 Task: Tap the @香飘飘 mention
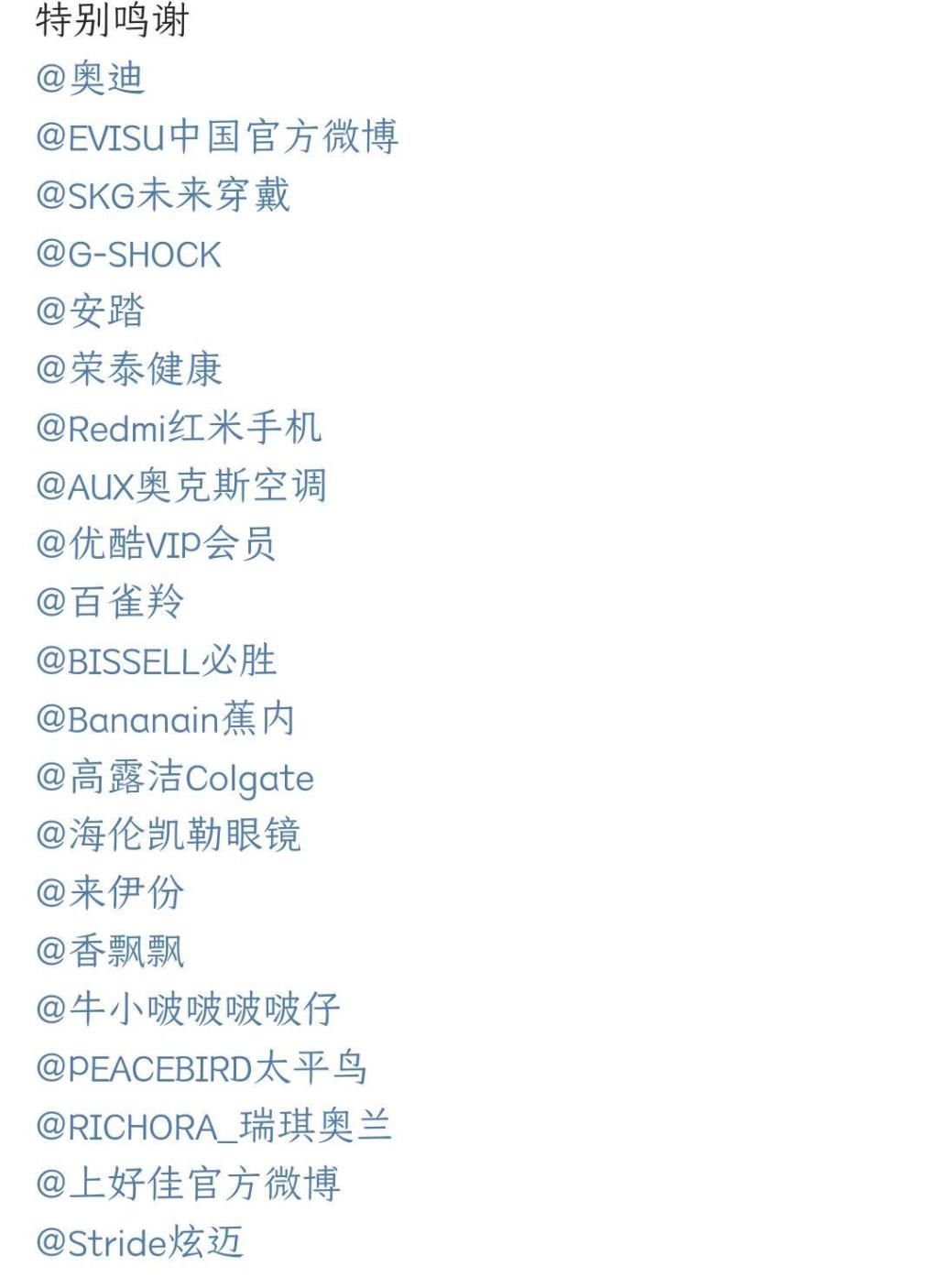click(x=109, y=952)
